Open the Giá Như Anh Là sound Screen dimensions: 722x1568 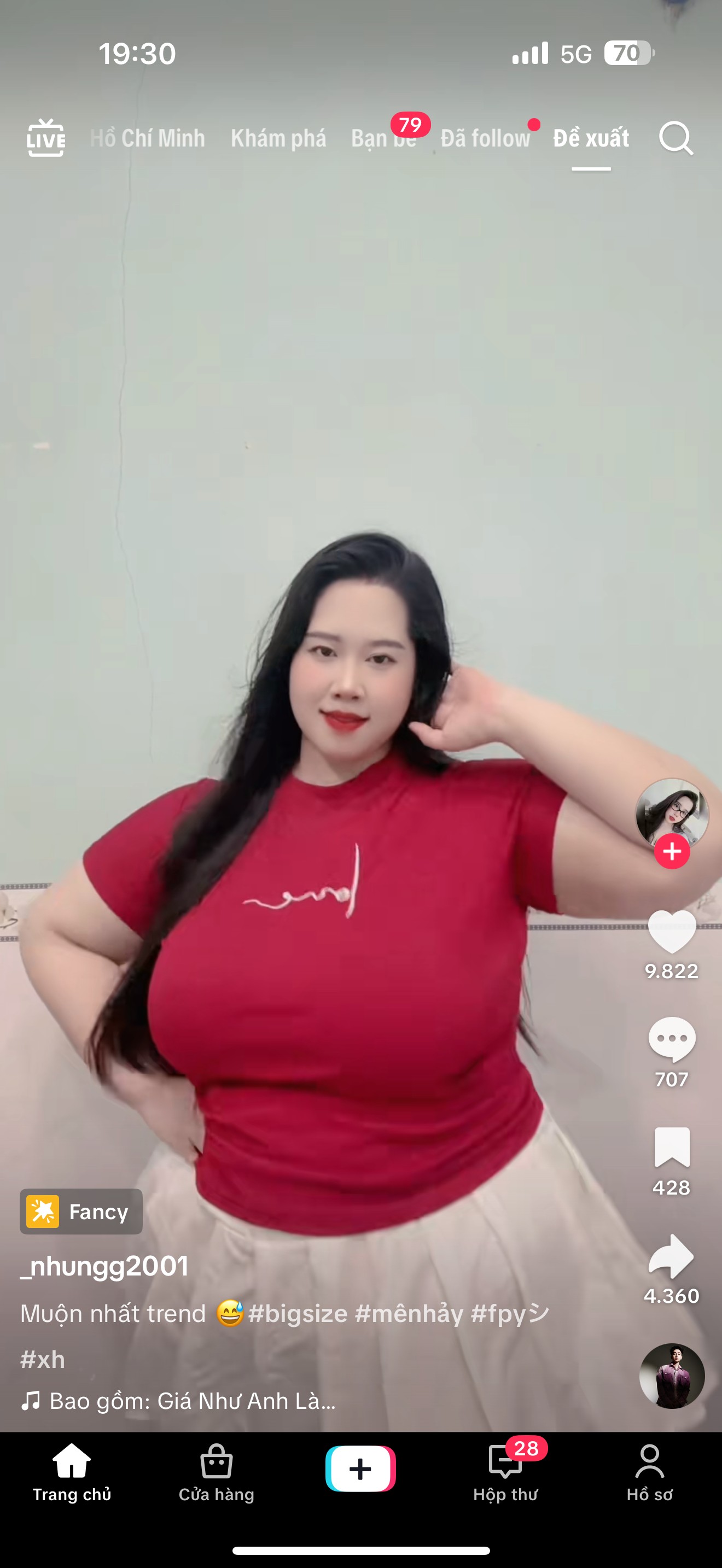coord(192,1401)
